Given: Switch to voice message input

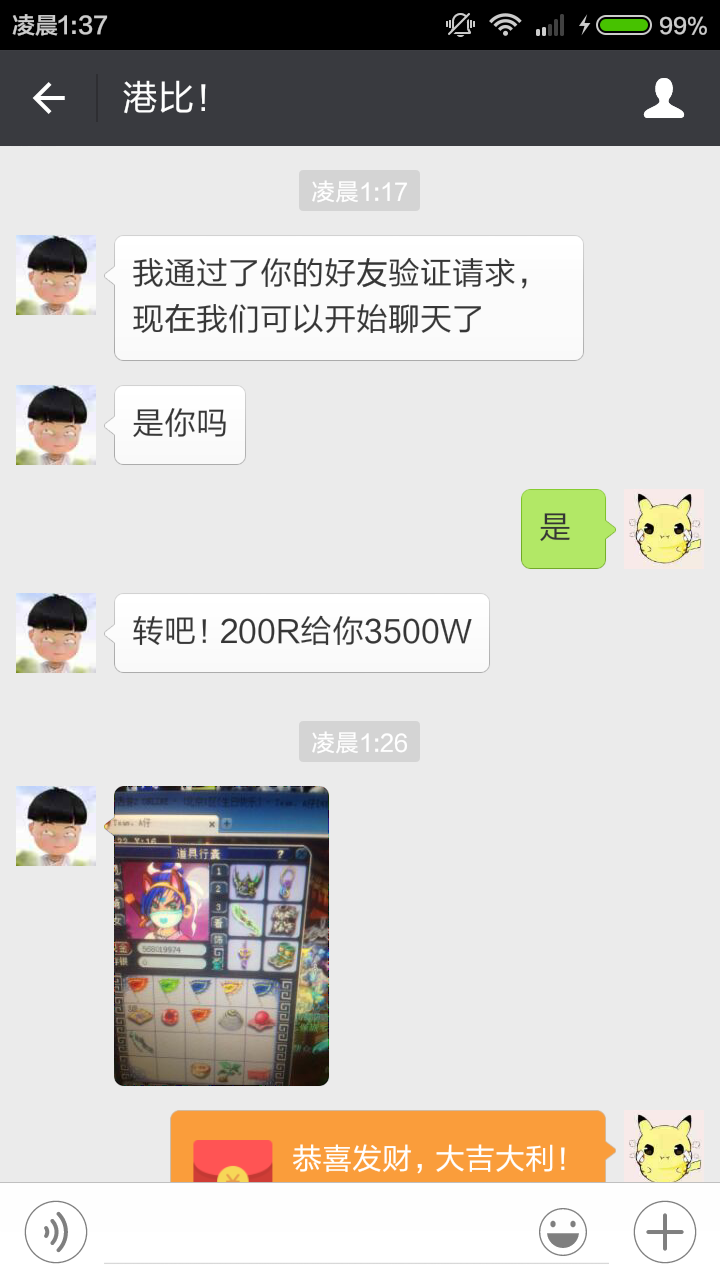Looking at the screenshot, I should (x=56, y=1232).
